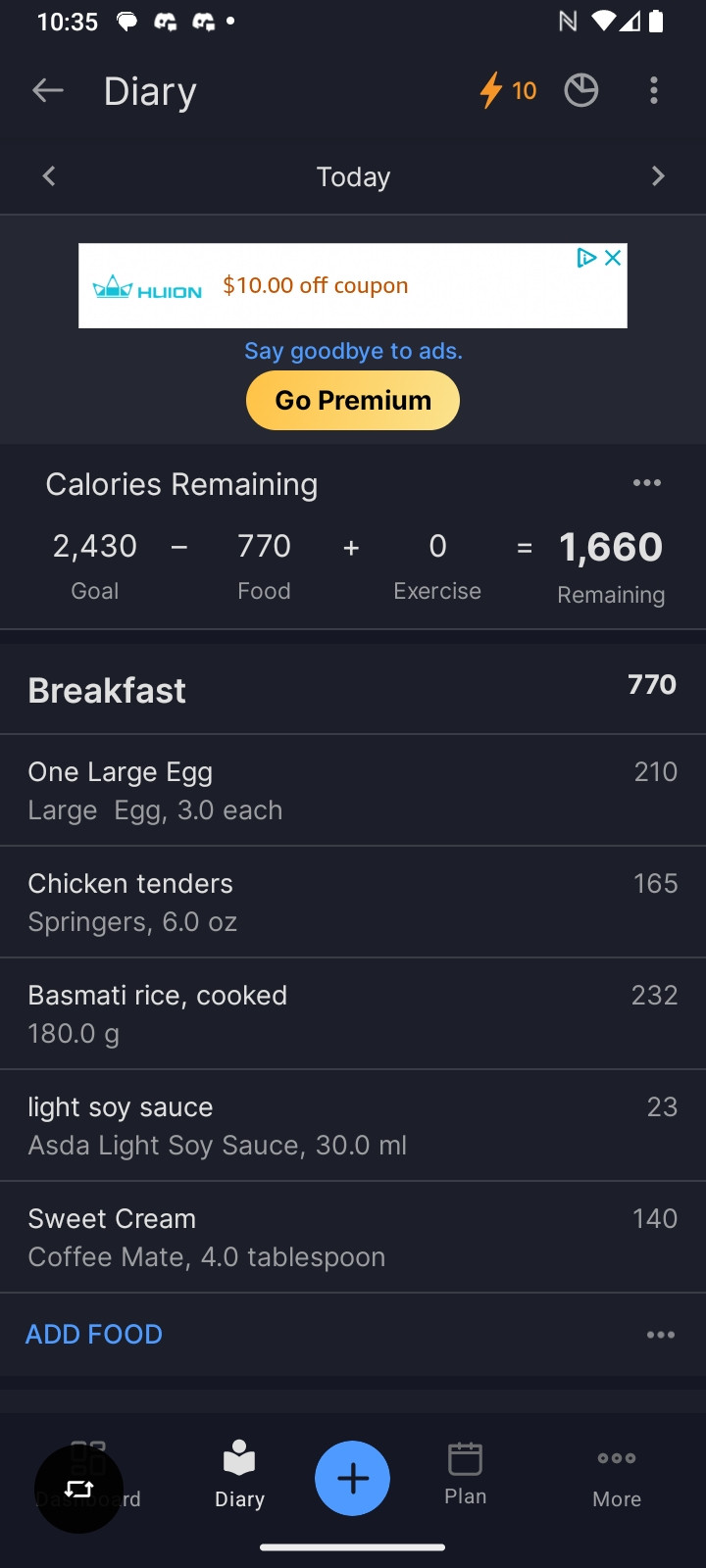Open One Large Egg entry
Screen dimensions: 706x1568
pyautogui.click(x=353, y=791)
